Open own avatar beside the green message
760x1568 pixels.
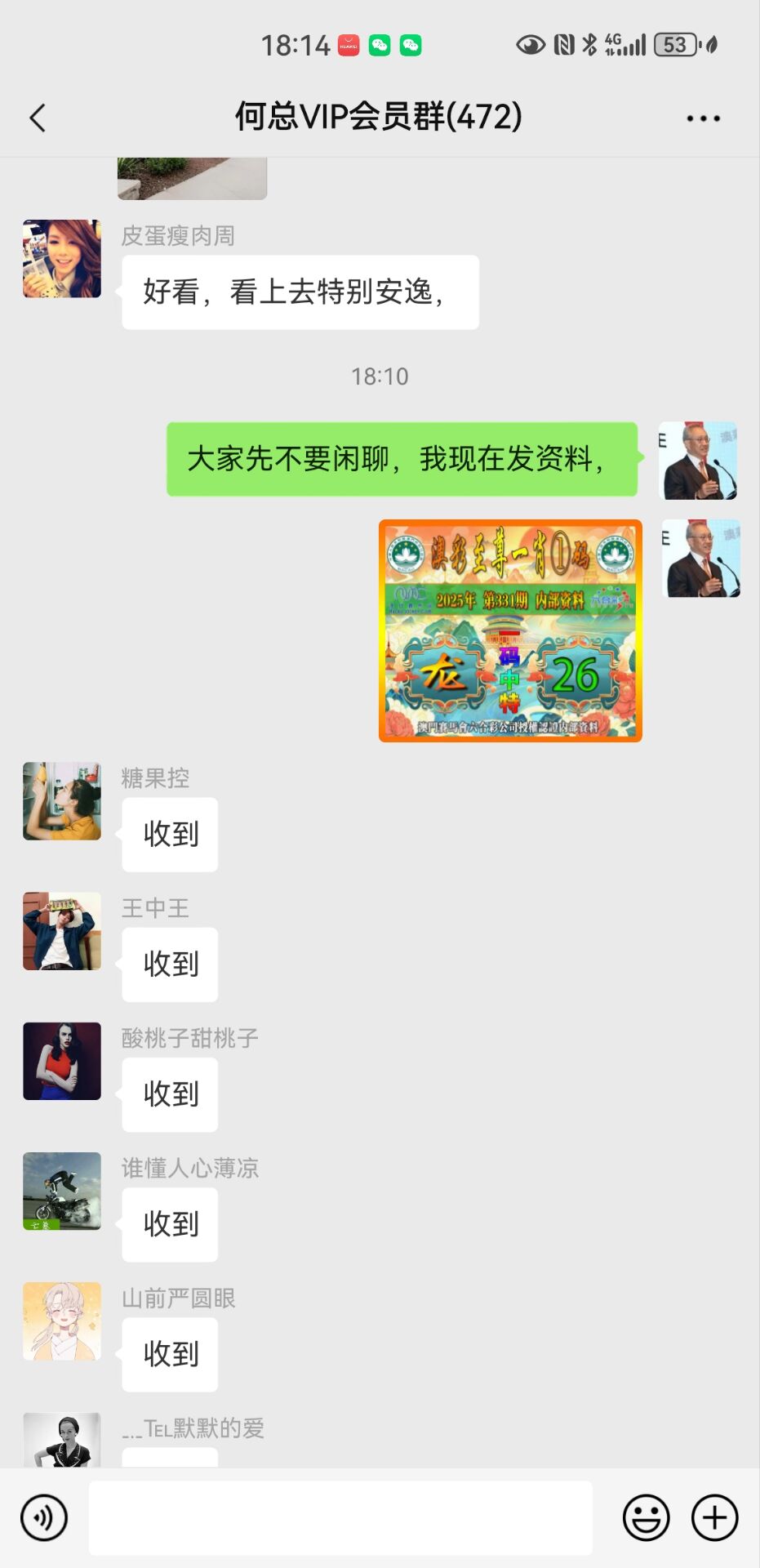tap(698, 461)
